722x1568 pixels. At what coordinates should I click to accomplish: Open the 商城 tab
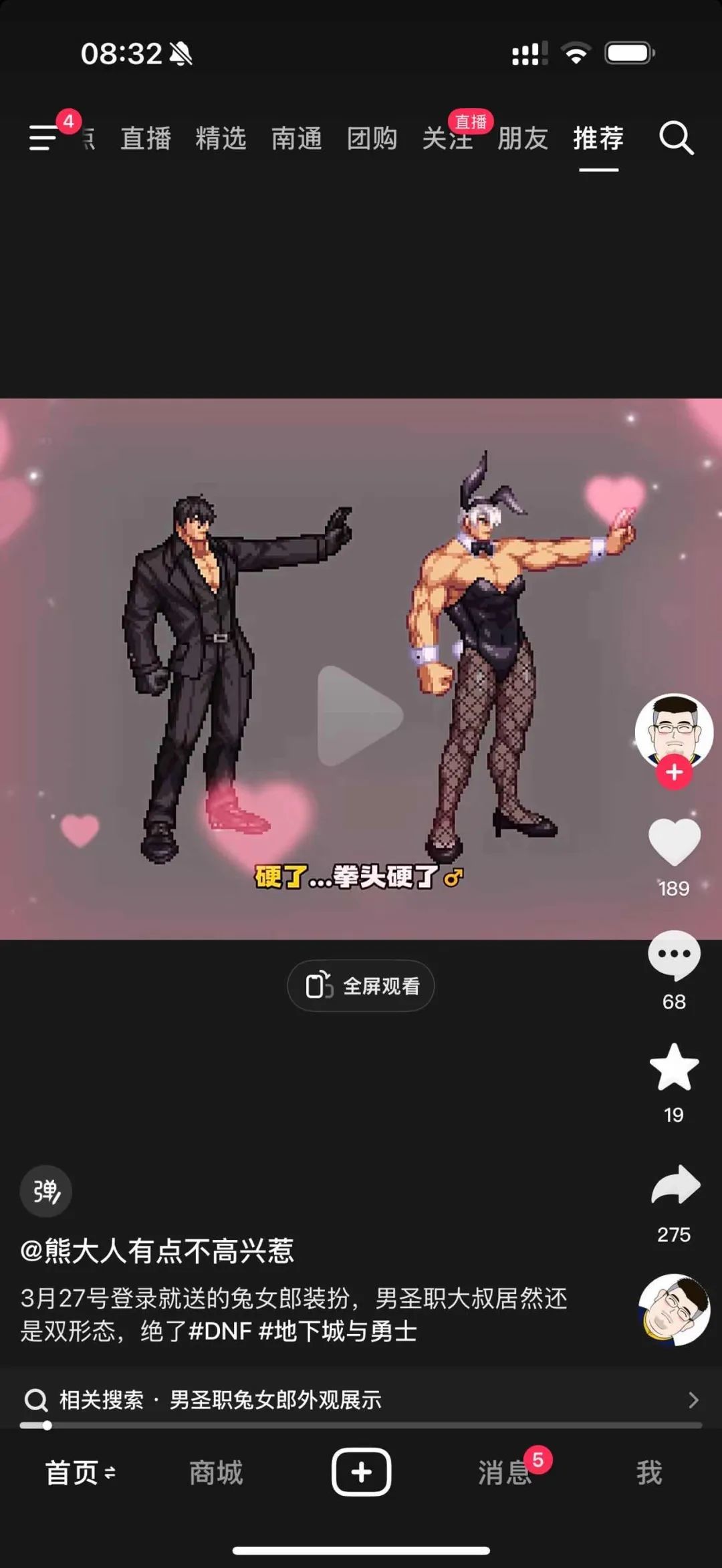click(215, 1473)
